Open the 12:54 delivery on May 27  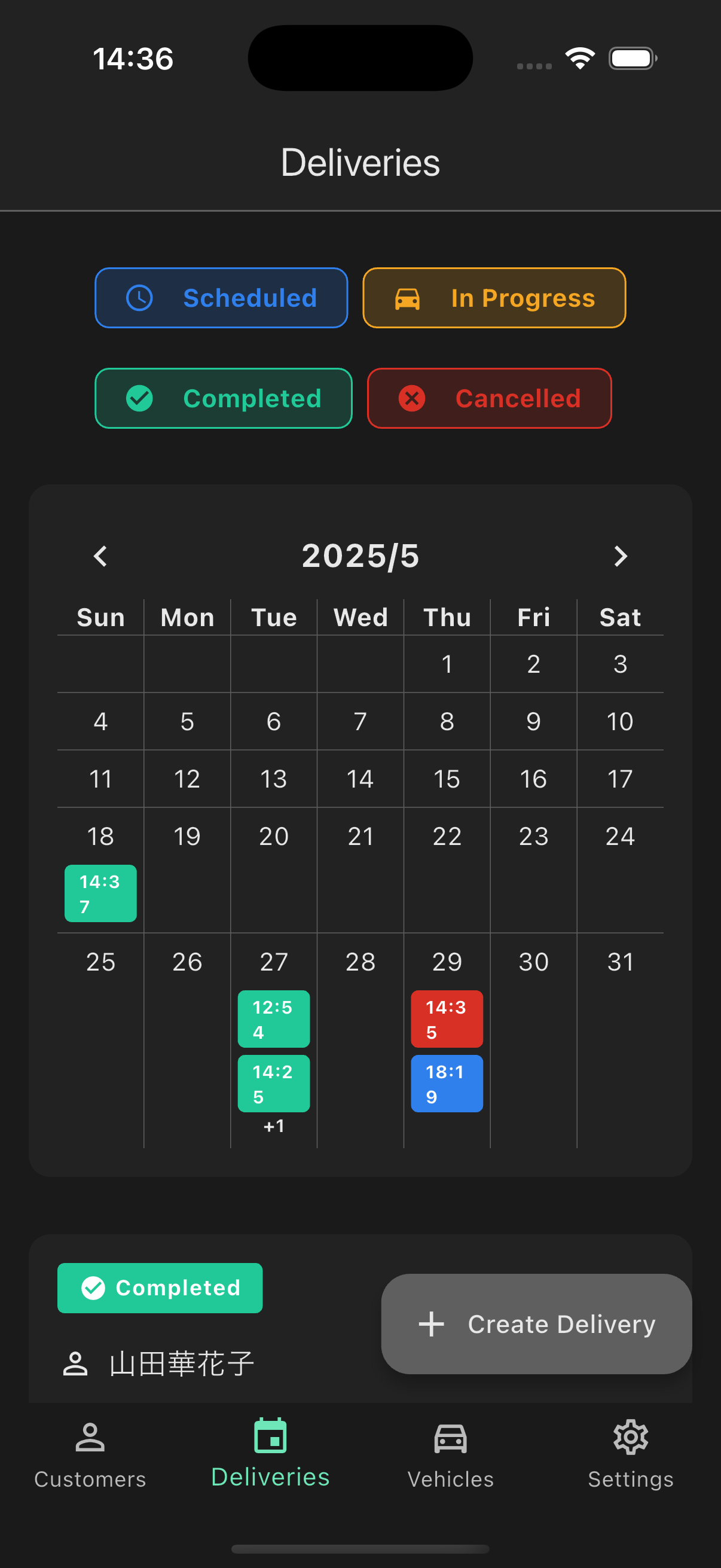[274, 1019]
